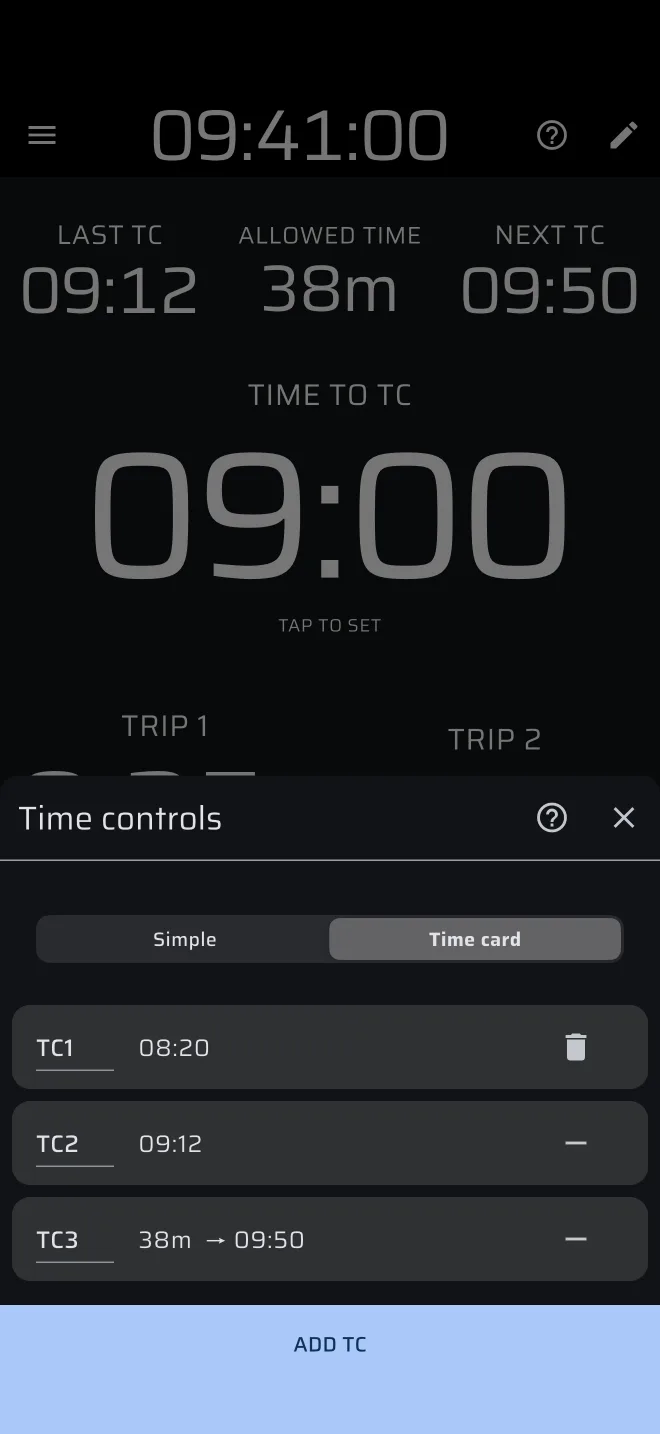Remove the TC3 entry
Screen dimensions: 660x1434
(x=576, y=1239)
